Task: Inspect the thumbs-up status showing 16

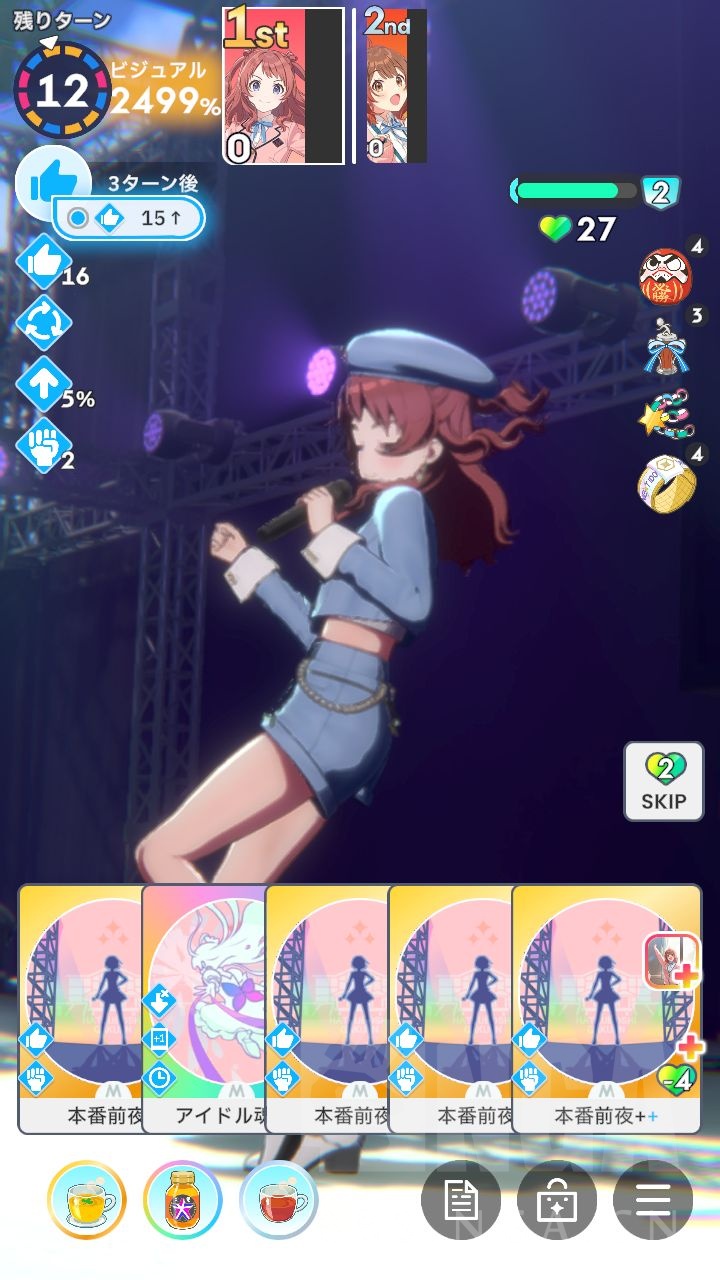Action: pos(44,262)
